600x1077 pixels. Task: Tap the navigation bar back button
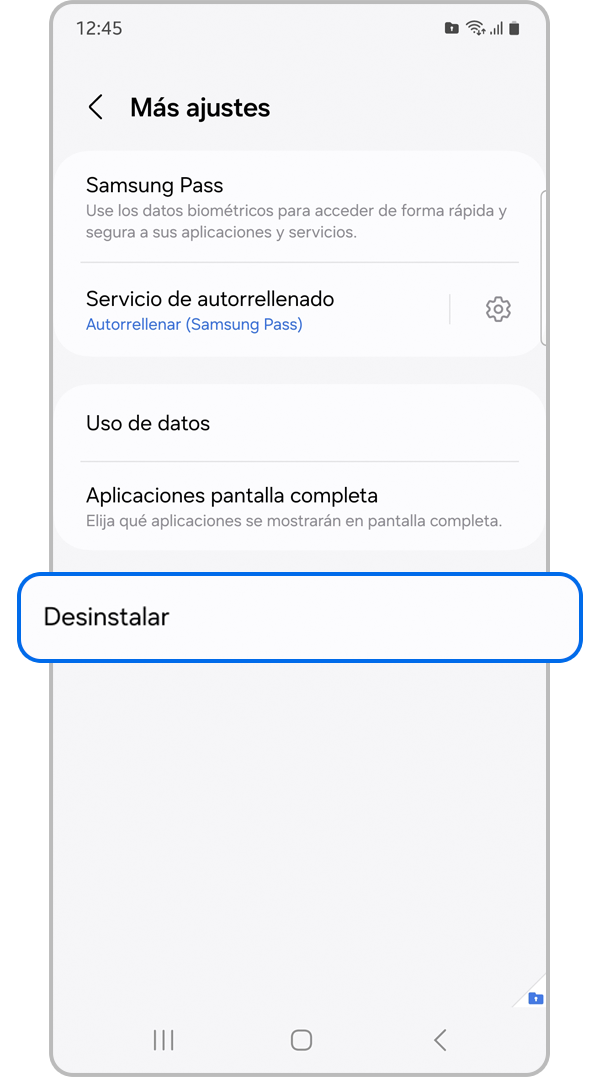click(440, 1040)
